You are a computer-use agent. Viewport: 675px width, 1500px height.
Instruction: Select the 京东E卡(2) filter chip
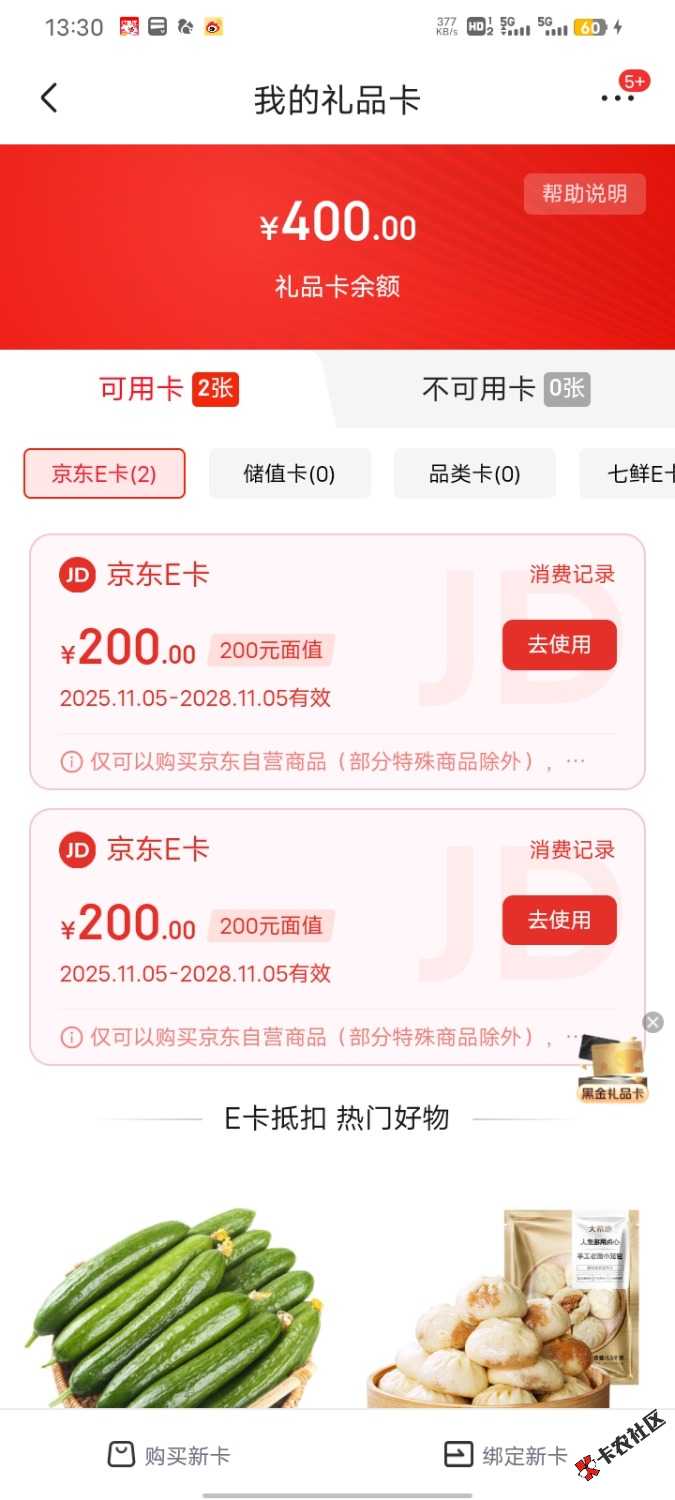click(104, 474)
